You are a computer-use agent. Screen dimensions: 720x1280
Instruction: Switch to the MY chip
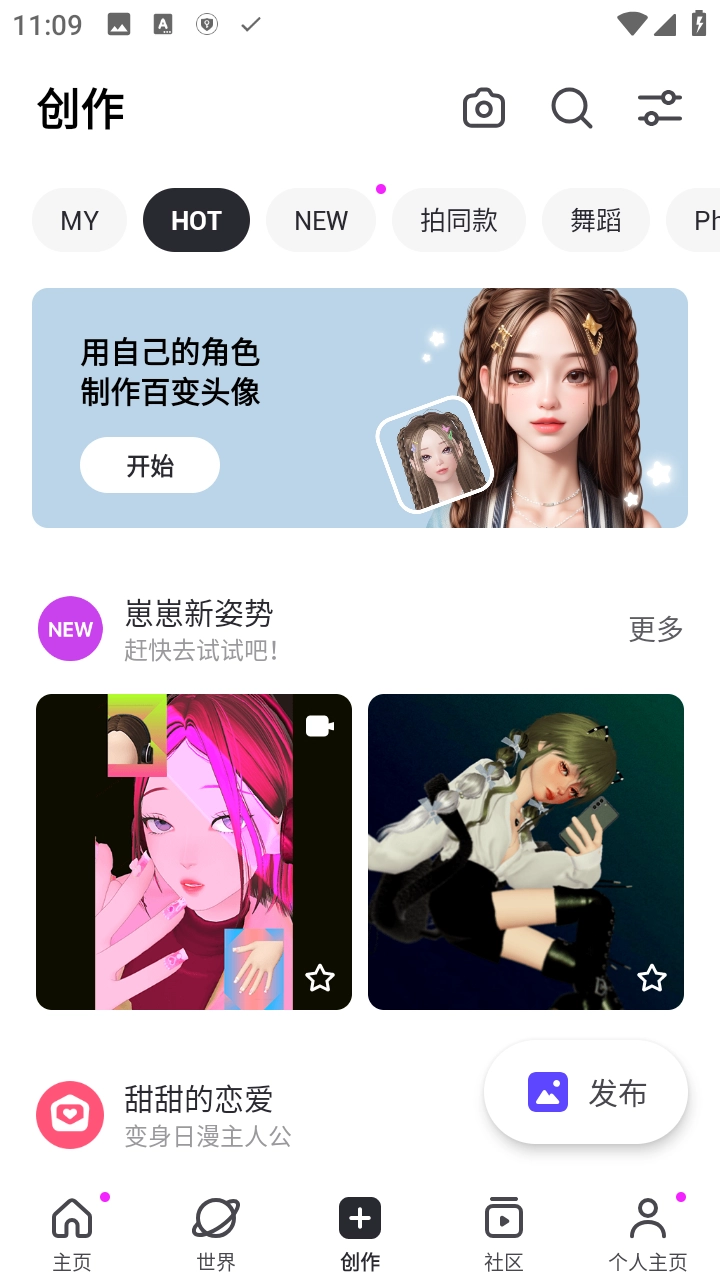80,220
